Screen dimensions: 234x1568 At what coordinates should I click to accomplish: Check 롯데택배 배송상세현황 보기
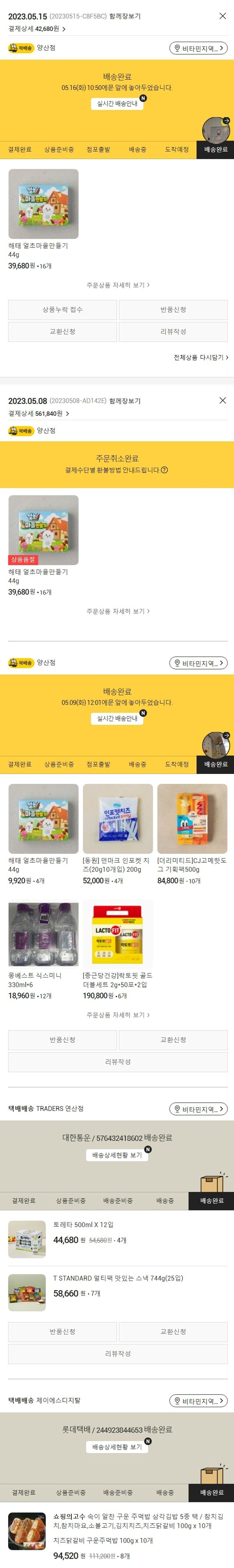(117, 1447)
